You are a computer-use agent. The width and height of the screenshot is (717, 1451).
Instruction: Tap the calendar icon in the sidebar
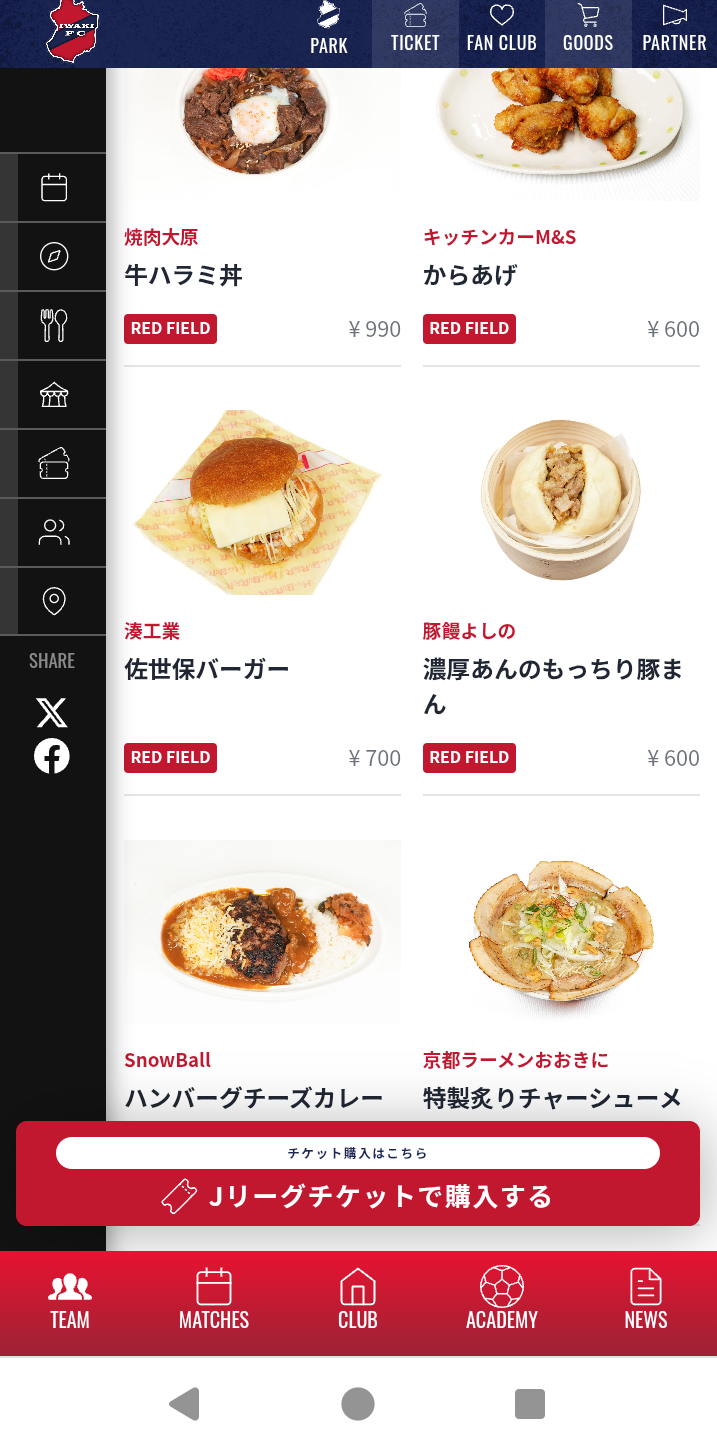pyautogui.click(x=54, y=187)
